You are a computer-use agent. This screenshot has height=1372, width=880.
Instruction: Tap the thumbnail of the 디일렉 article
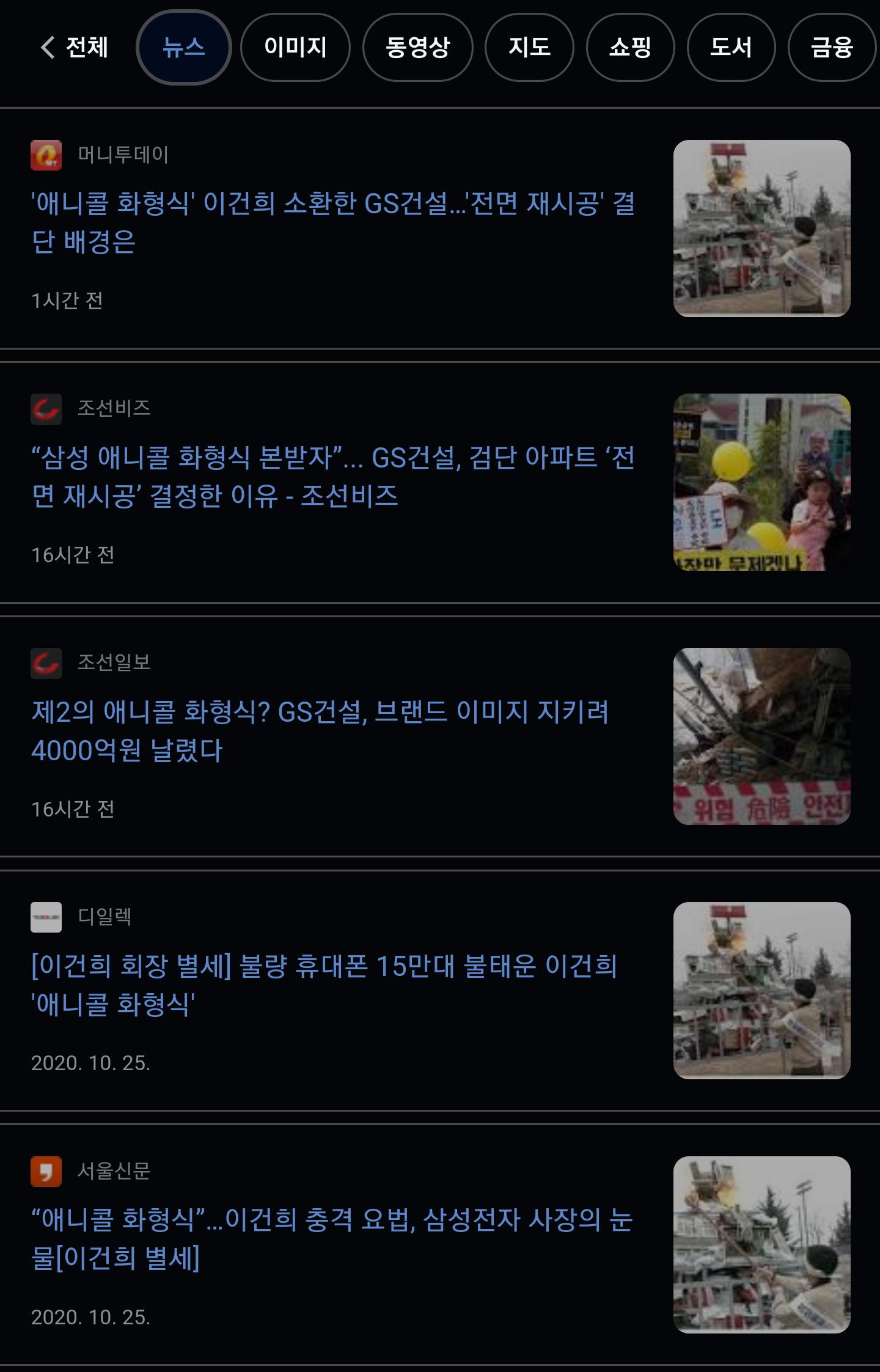(761, 991)
